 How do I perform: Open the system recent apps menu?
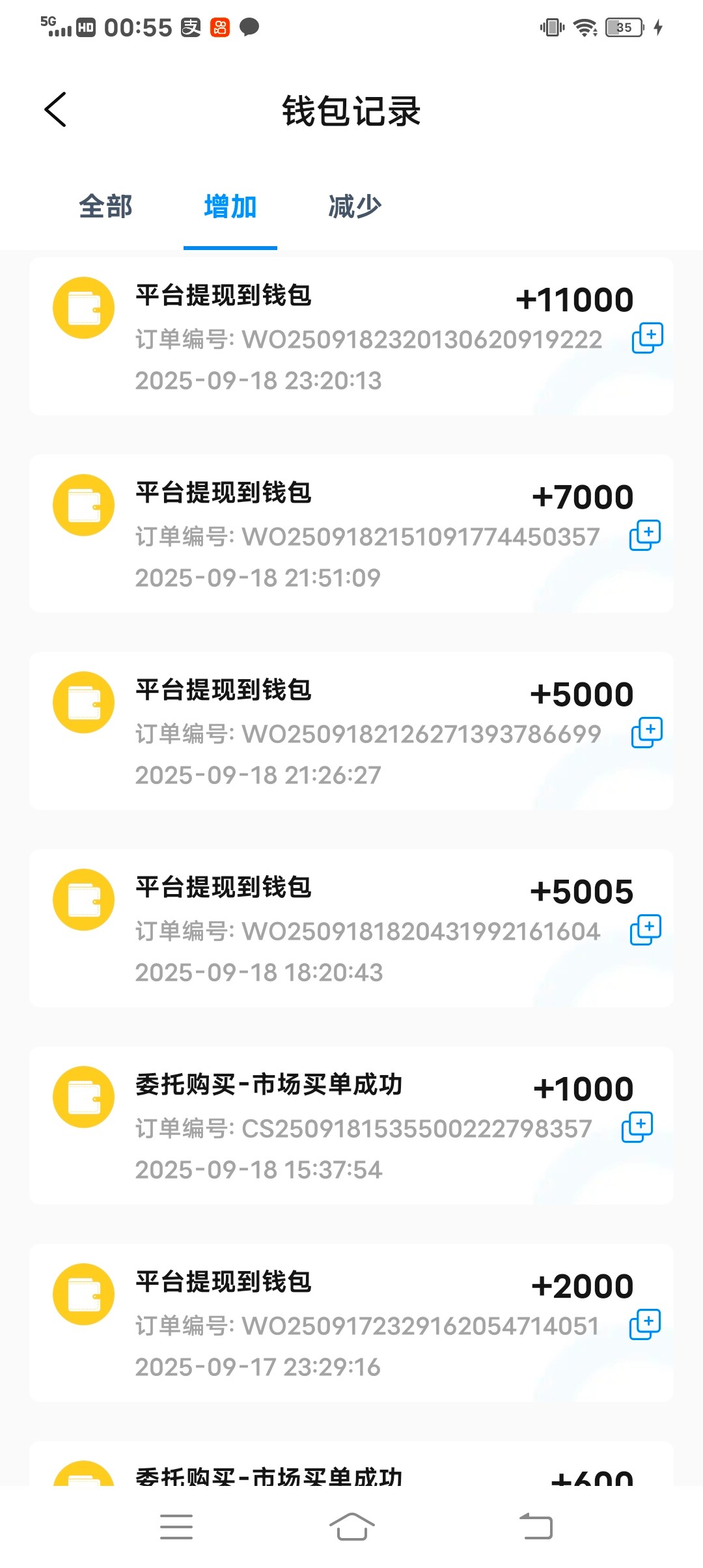click(176, 1526)
